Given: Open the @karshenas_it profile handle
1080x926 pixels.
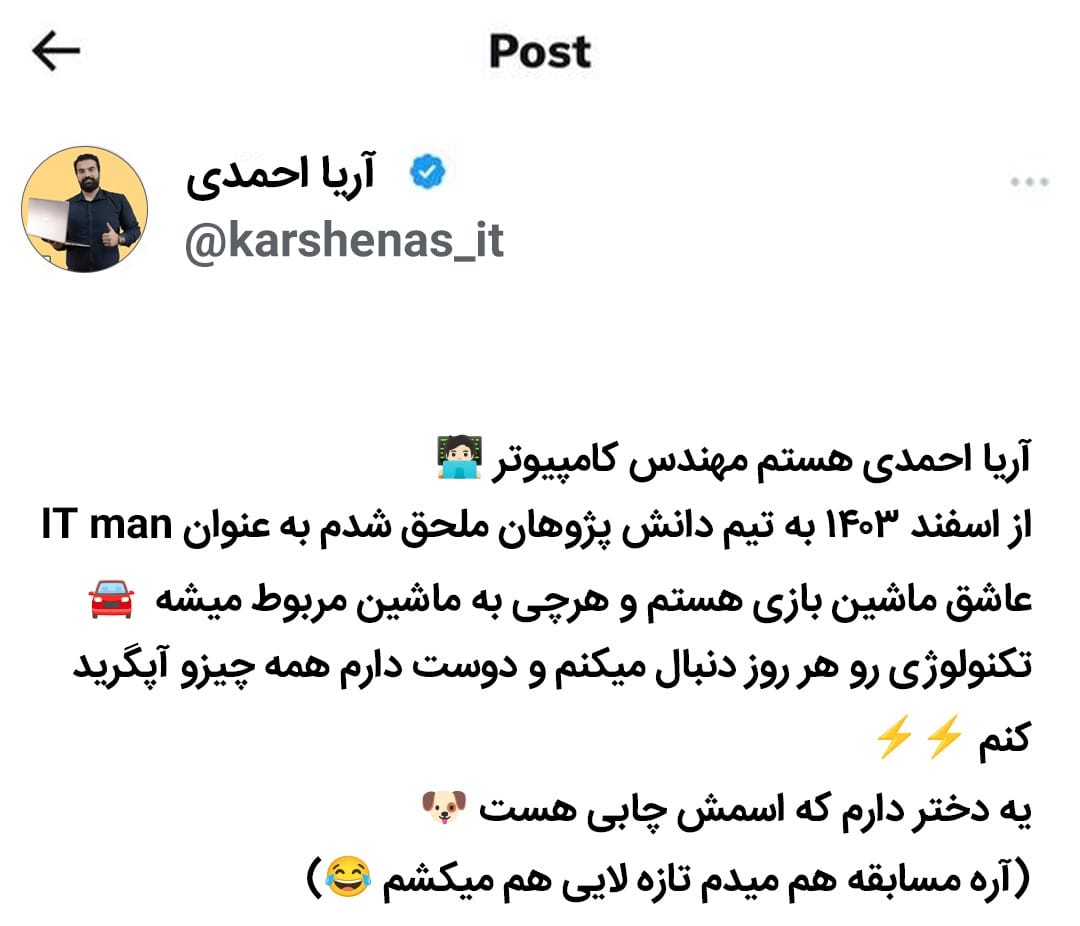Looking at the screenshot, I should point(343,242).
